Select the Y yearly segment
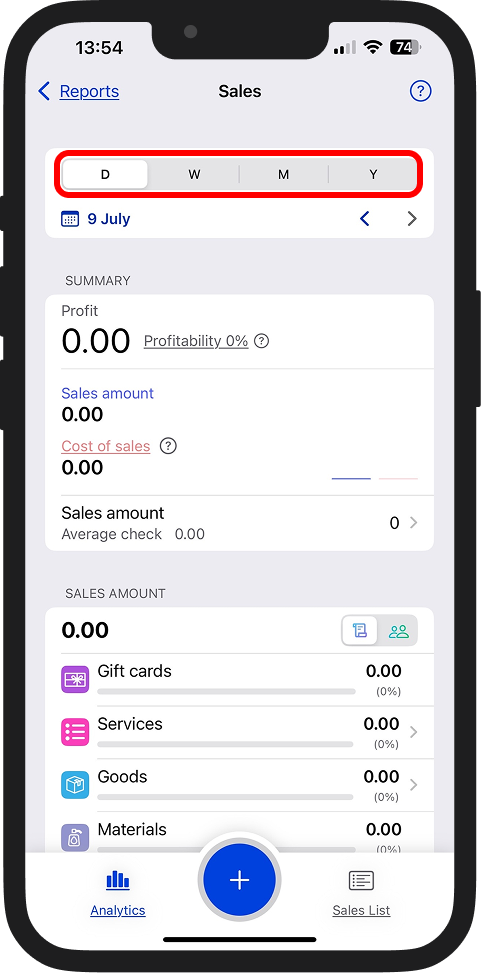Viewport: 481px width, 973px height. [373, 174]
